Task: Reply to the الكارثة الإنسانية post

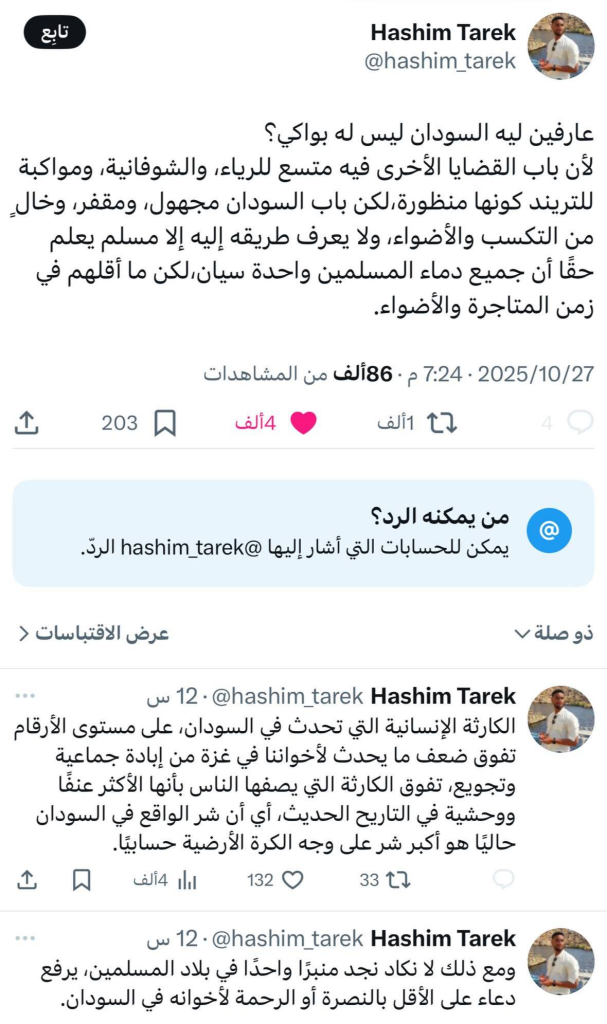Action: pyautogui.click(x=504, y=880)
